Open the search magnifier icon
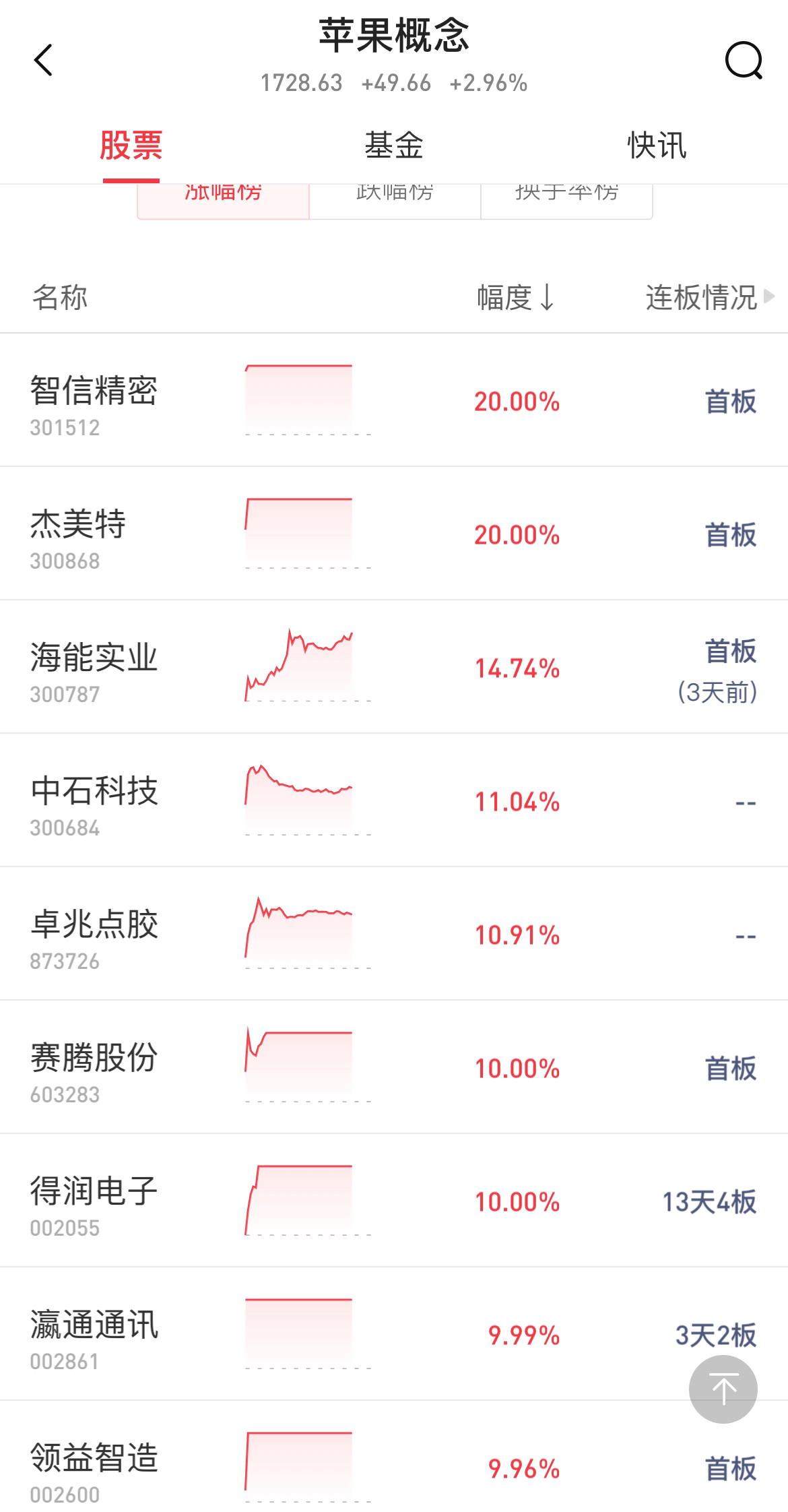The height and width of the screenshot is (1512, 788). point(744,61)
